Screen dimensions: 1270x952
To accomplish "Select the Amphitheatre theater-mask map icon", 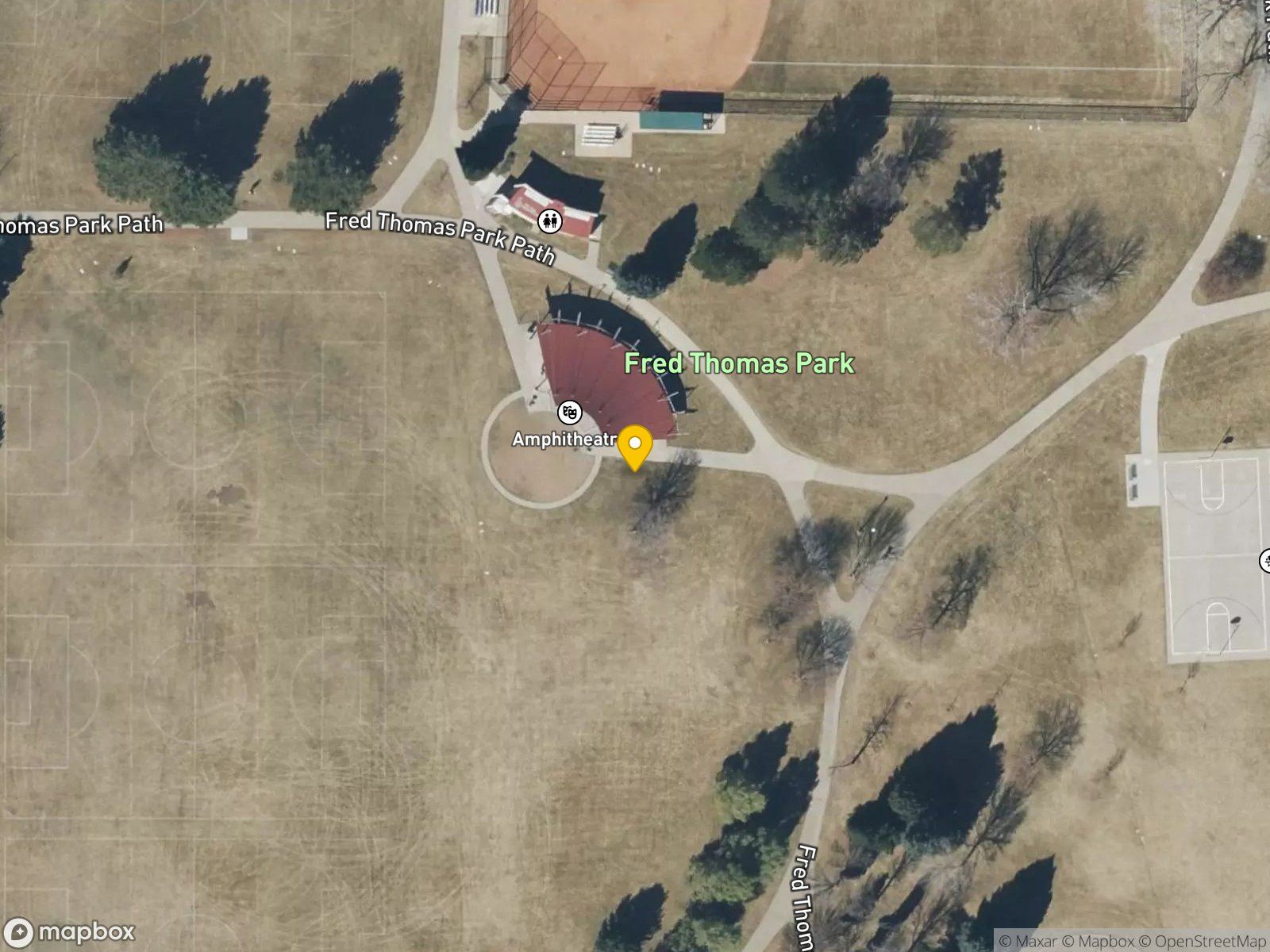I will pyautogui.click(x=569, y=413).
